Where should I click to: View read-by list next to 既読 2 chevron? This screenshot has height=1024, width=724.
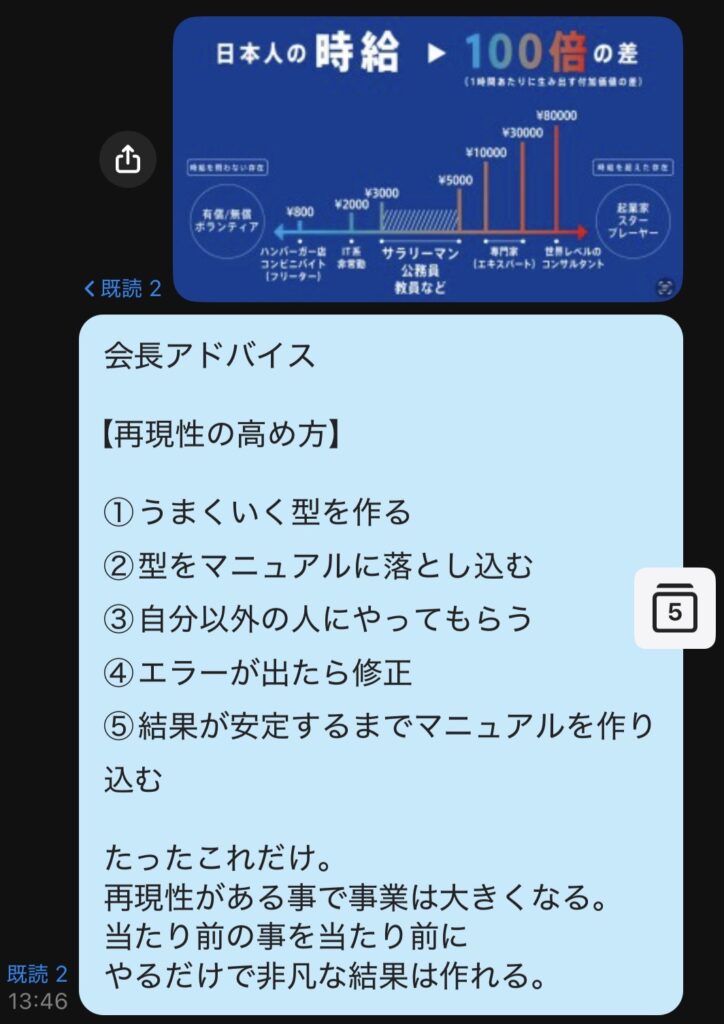pos(122,289)
